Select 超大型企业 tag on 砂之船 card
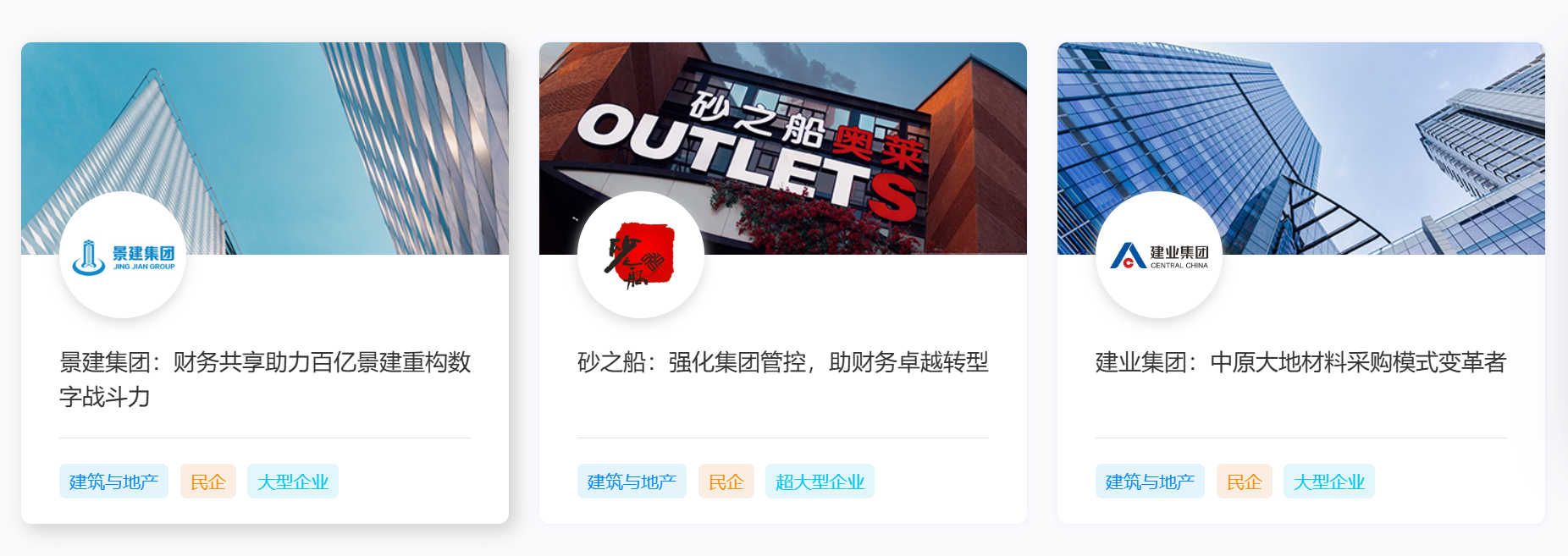1568x556 pixels. (x=820, y=482)
